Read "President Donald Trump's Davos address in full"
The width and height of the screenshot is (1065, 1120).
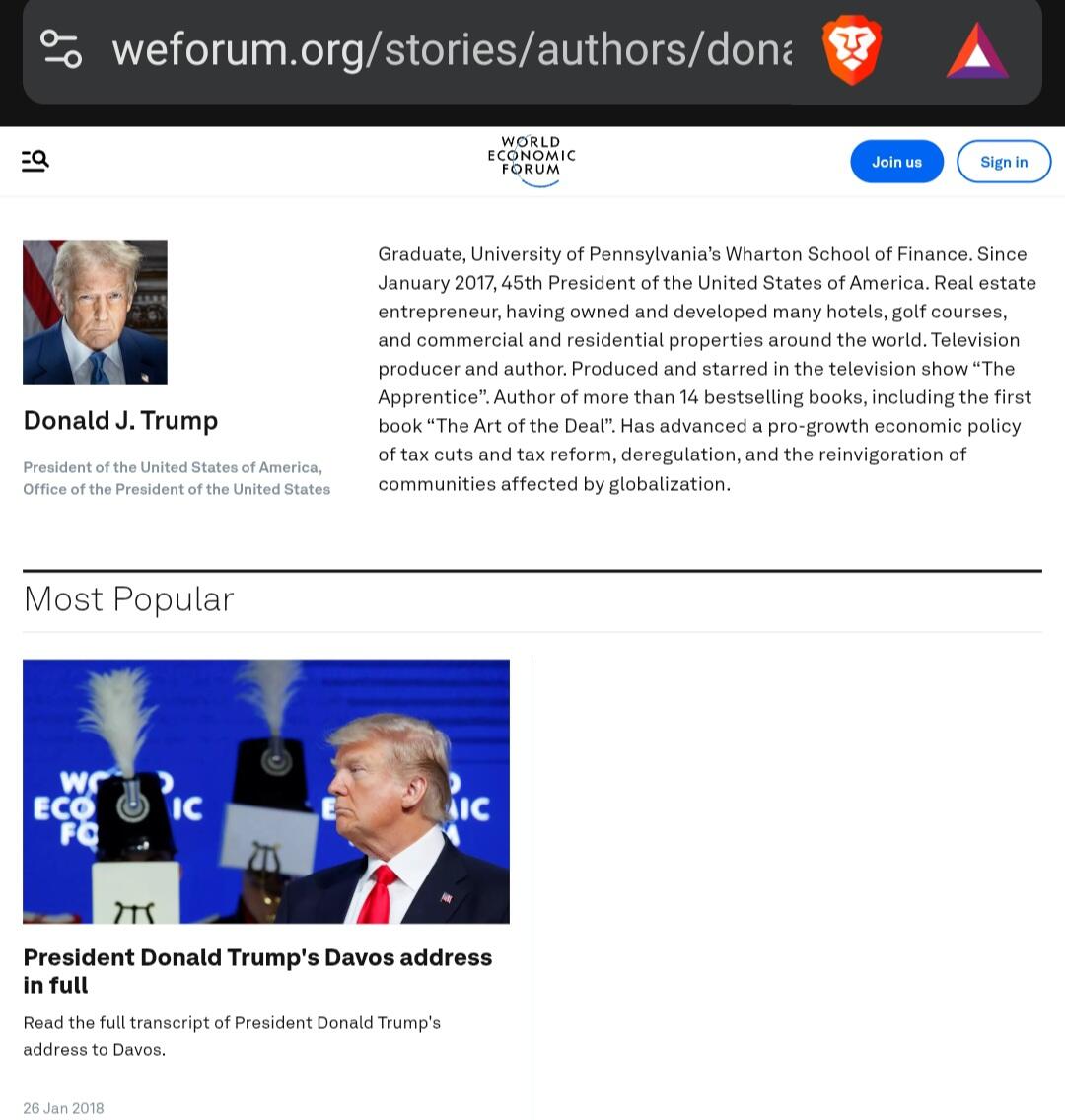[257, 970]
